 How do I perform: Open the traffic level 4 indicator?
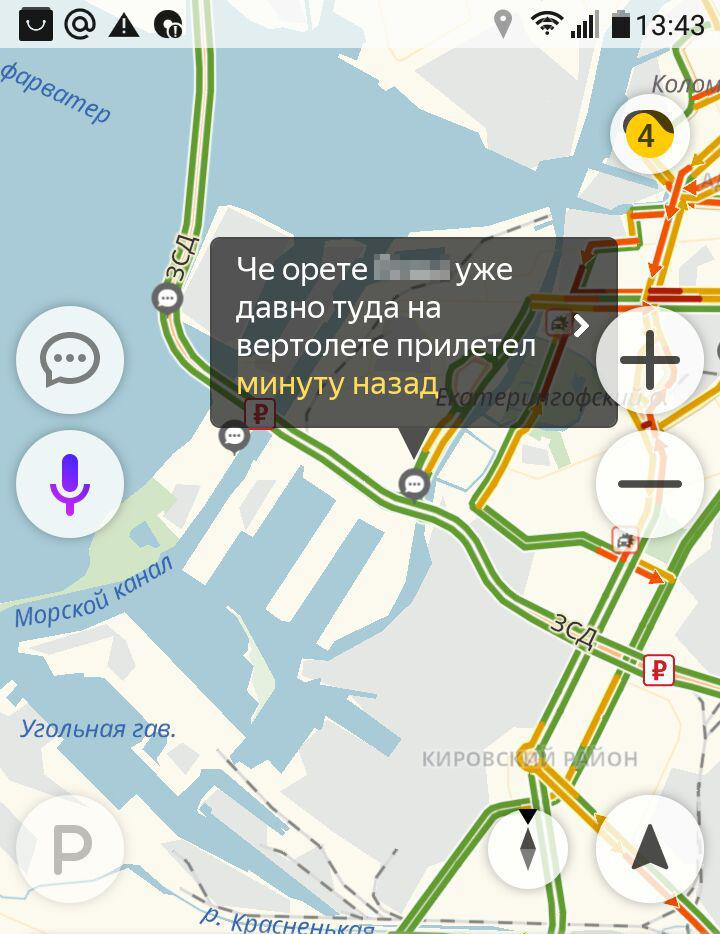647,135
